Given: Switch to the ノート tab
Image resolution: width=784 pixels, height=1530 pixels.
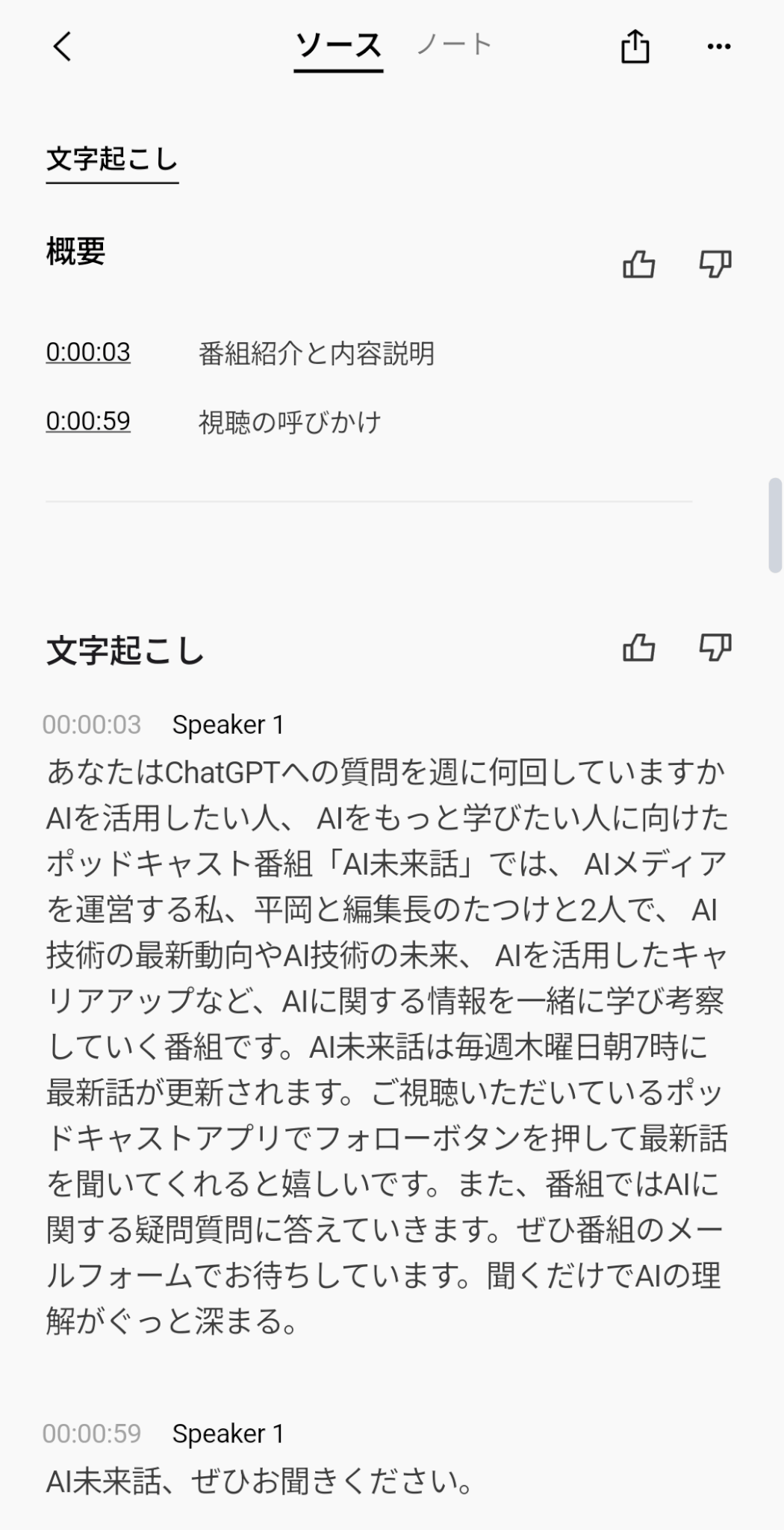Looking at the screenshot, I should pyautogui.click(x=454, y=45).
